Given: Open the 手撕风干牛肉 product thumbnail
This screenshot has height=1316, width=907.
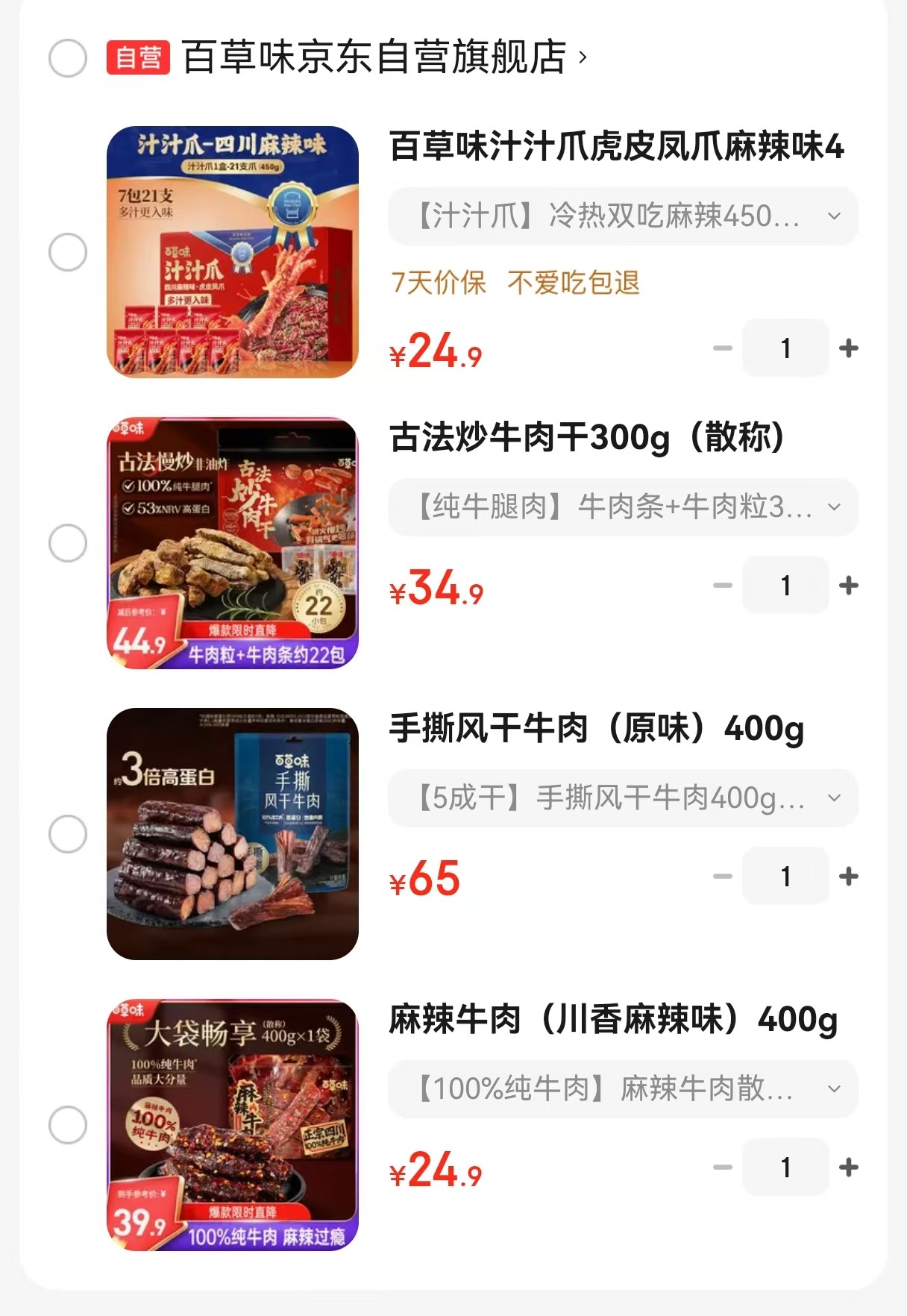Looking at the screenshot, I should tap(233, 834).
